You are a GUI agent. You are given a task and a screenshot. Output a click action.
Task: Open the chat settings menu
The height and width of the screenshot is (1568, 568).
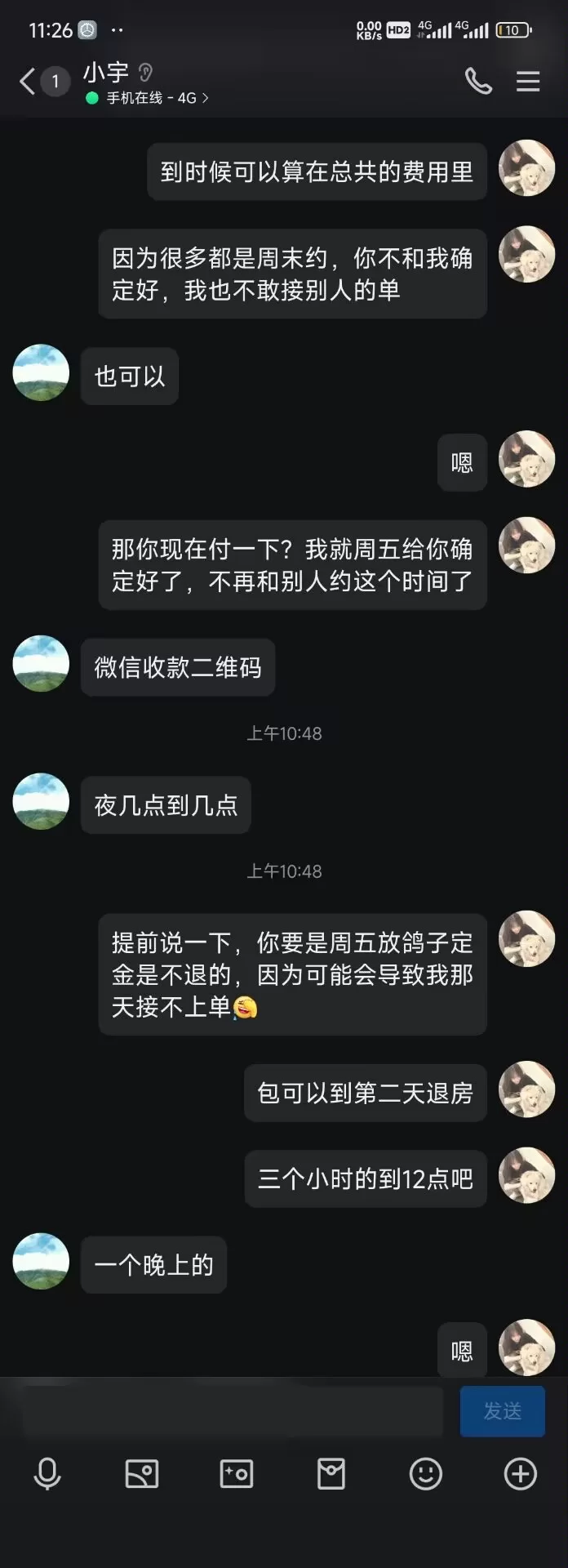[528, 82]
